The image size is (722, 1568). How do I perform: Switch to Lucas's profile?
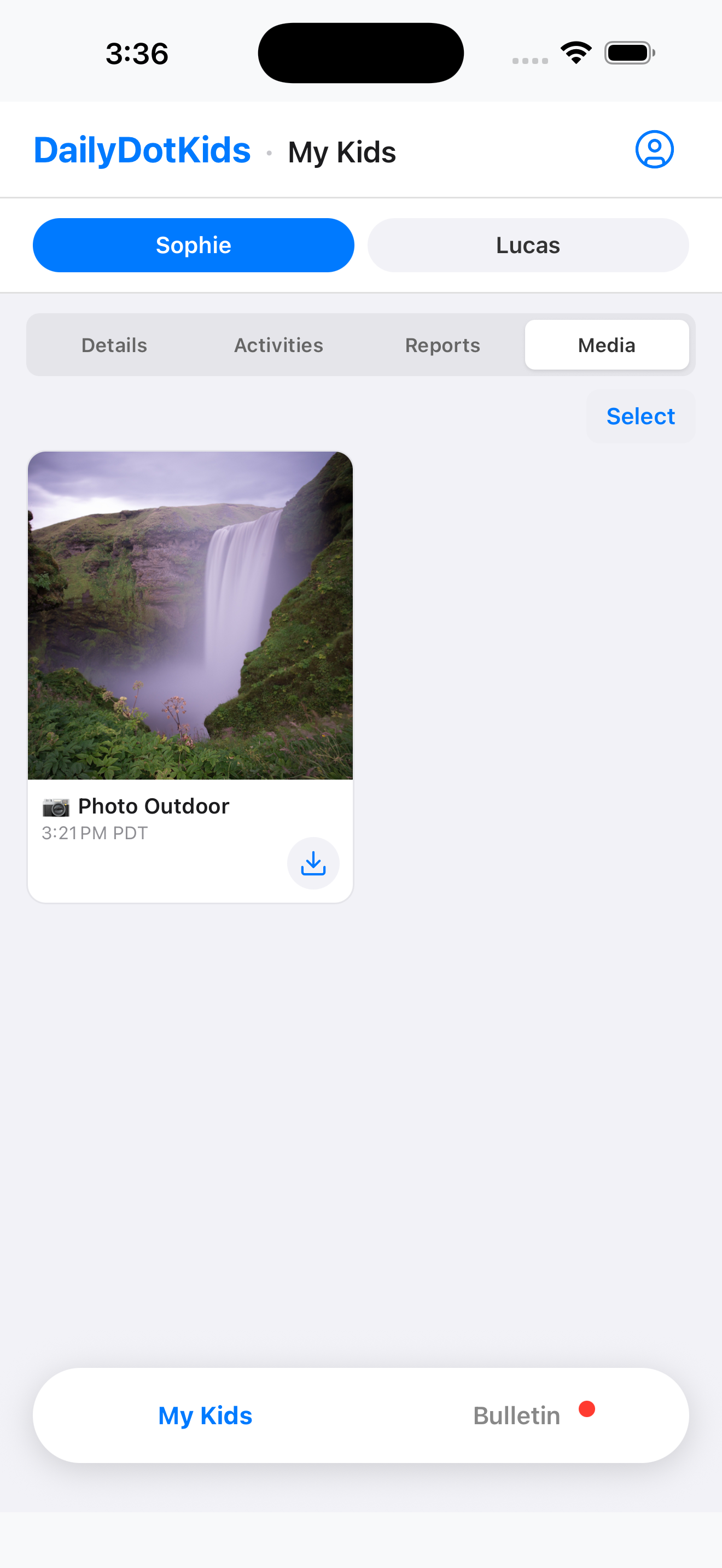coord(528,245)
